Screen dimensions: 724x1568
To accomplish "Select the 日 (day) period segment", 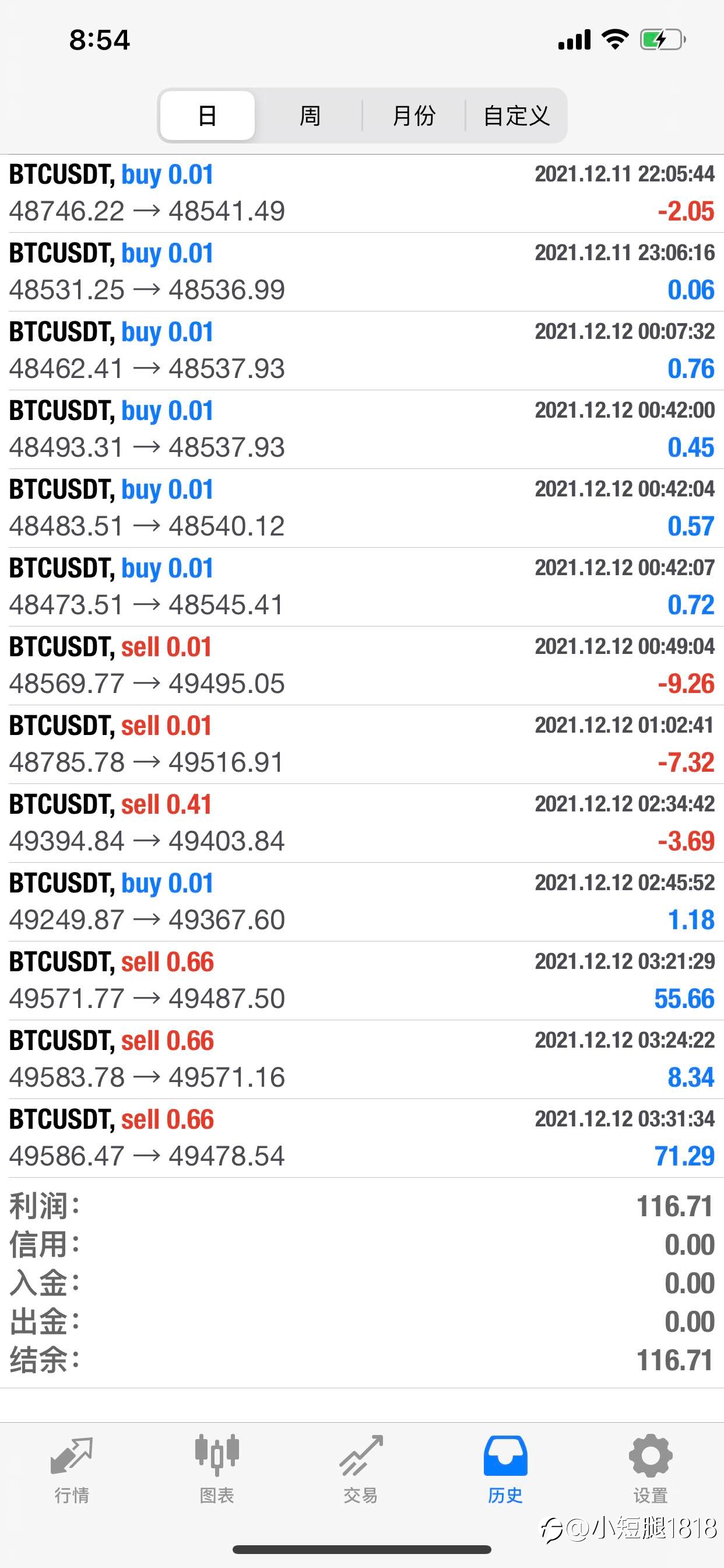I will [208, 116].
